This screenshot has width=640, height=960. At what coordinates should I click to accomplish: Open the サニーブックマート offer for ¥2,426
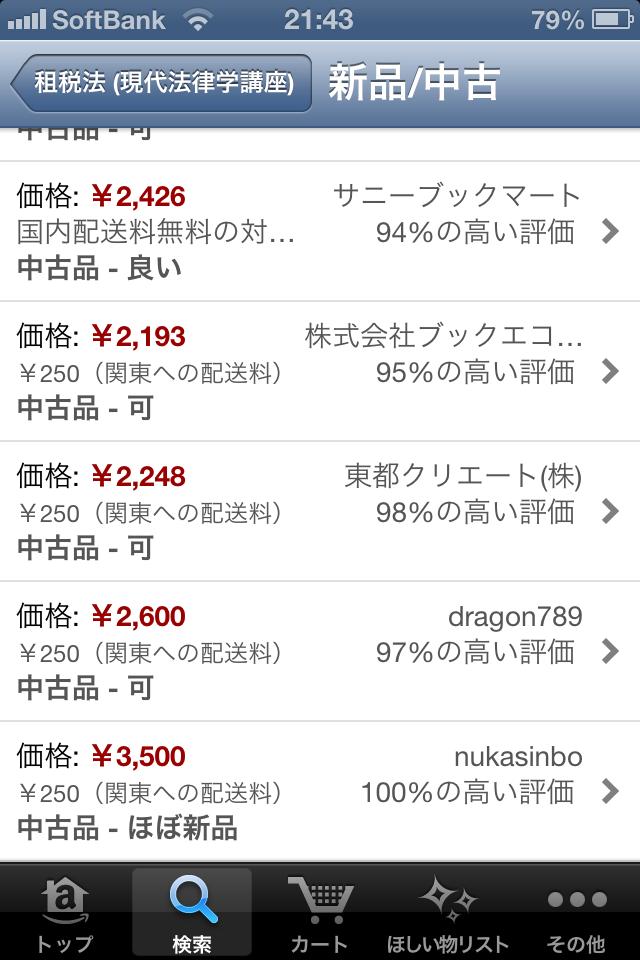coord(320,232)
